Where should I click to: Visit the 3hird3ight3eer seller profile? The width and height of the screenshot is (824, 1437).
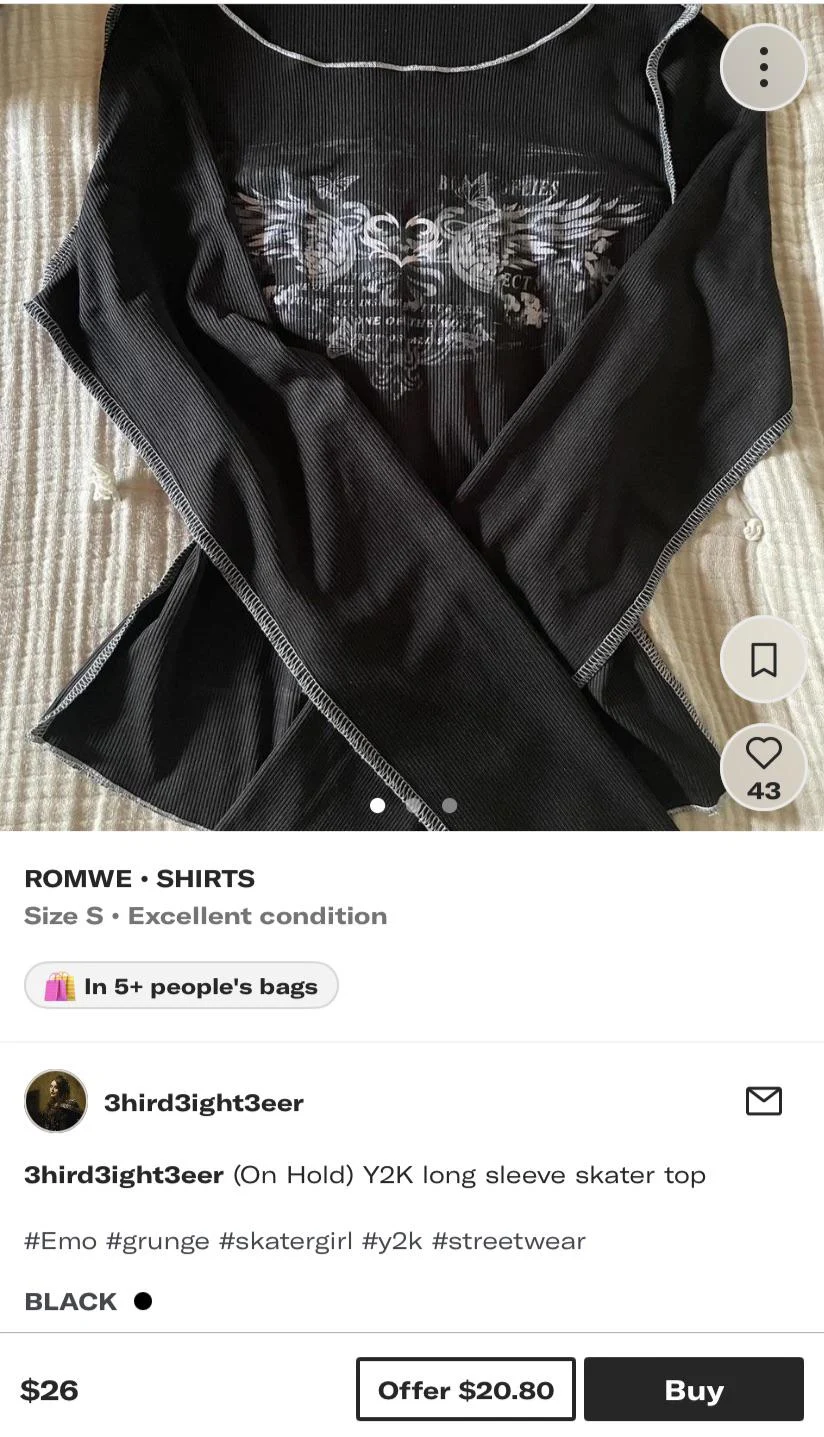(x=204, y=1101)
